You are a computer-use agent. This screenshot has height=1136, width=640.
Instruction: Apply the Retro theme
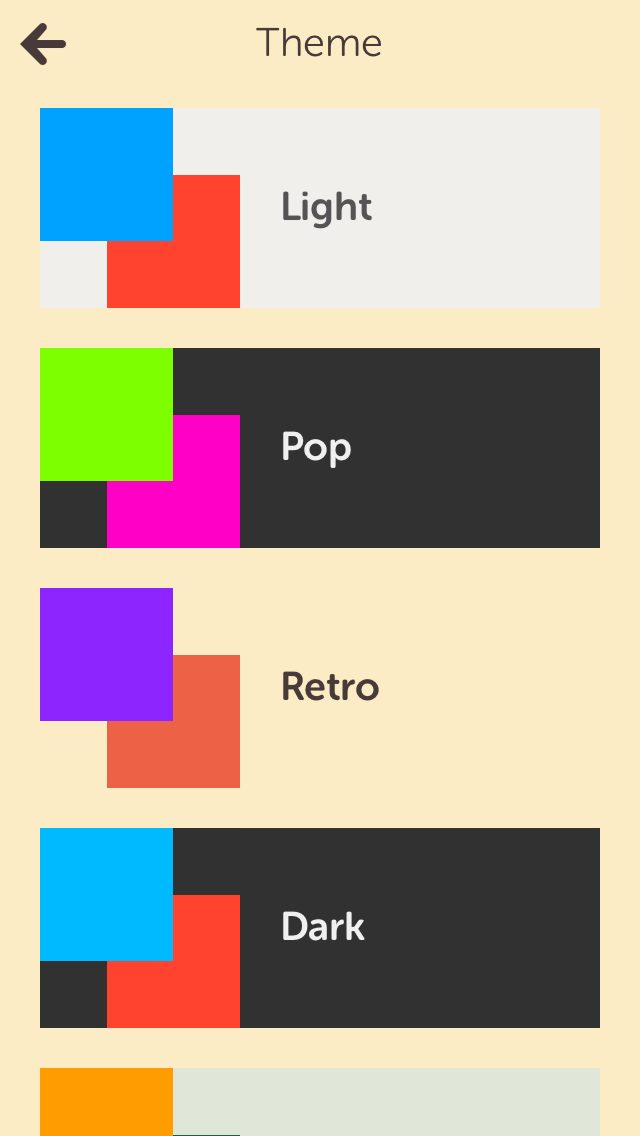click(320, 688)
